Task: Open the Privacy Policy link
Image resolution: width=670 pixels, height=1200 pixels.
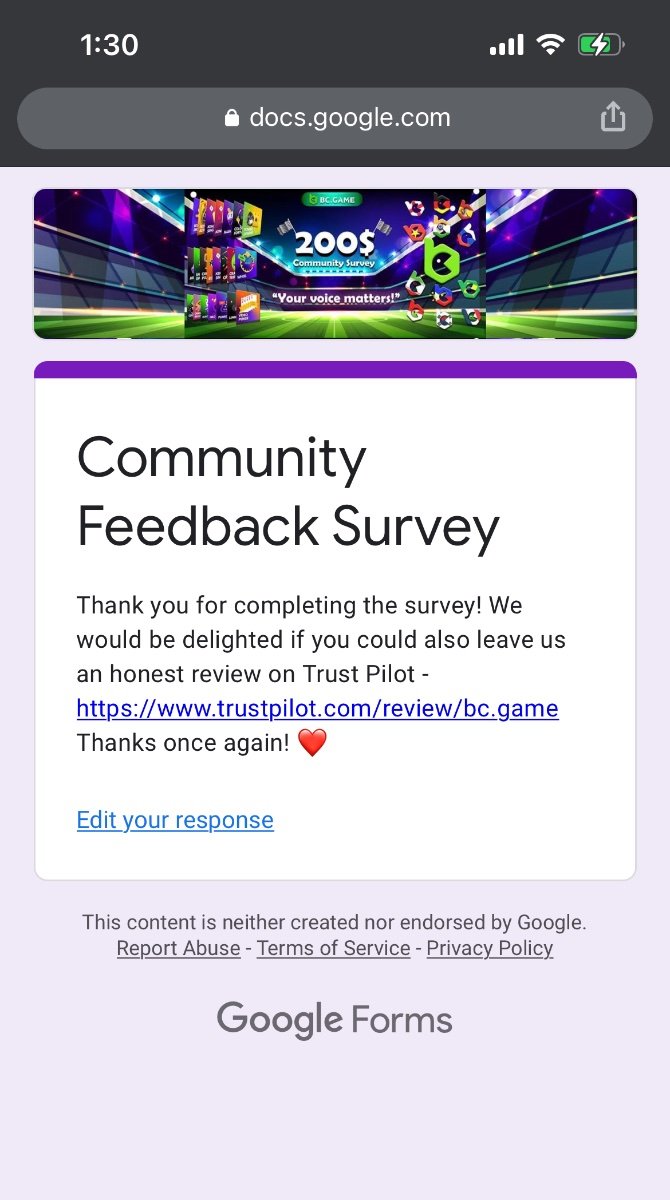Action: click(489, 948)
